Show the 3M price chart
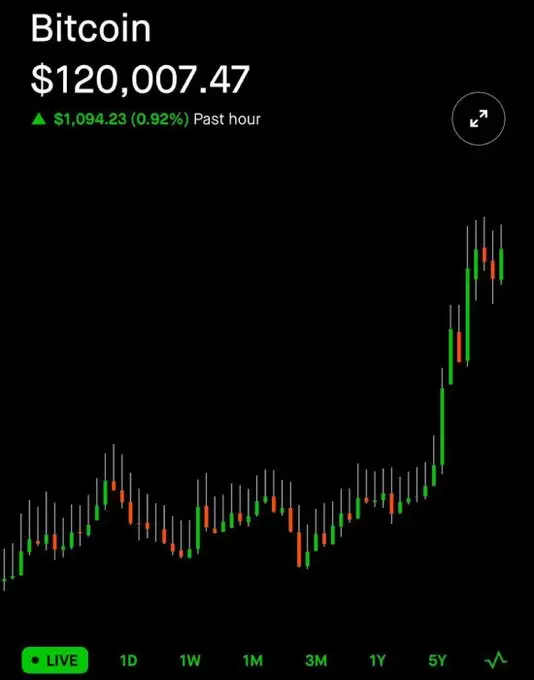This screenshot has width=534, height=680. pos(316,660)
